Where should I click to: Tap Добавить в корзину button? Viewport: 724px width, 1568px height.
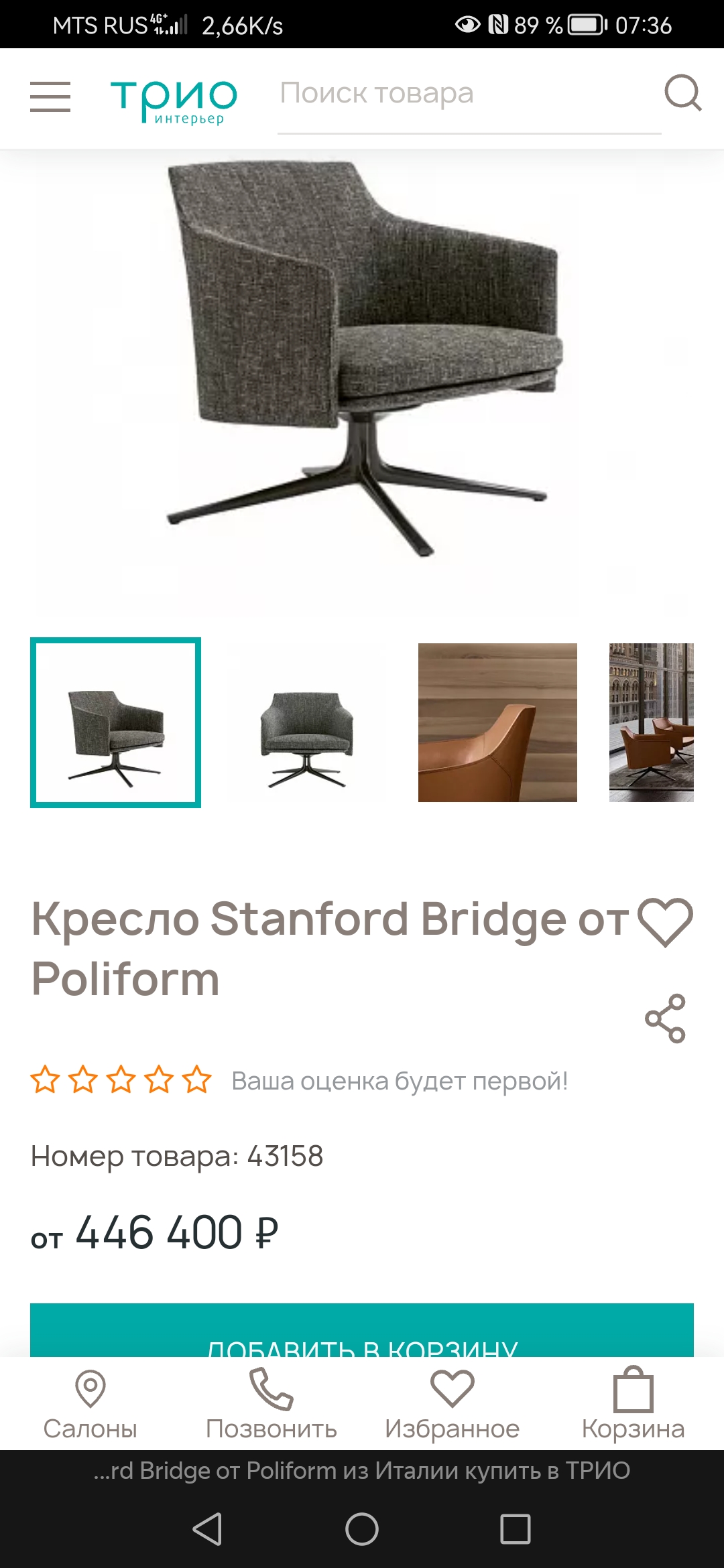point(362,1333)
